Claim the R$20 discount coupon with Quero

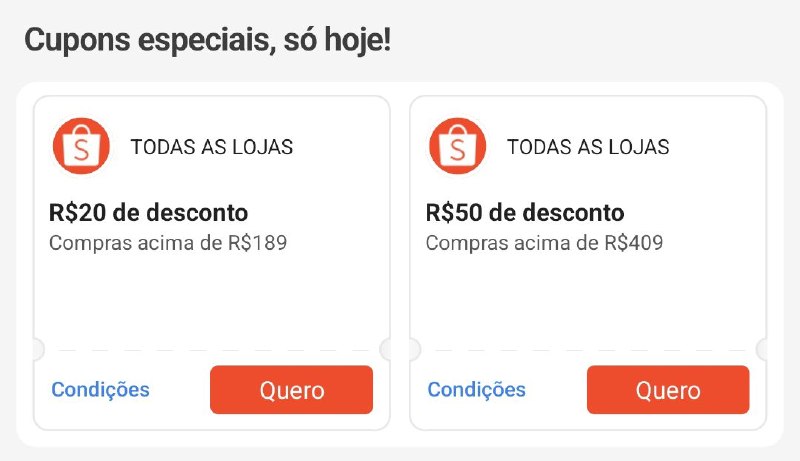coord(291,390)
